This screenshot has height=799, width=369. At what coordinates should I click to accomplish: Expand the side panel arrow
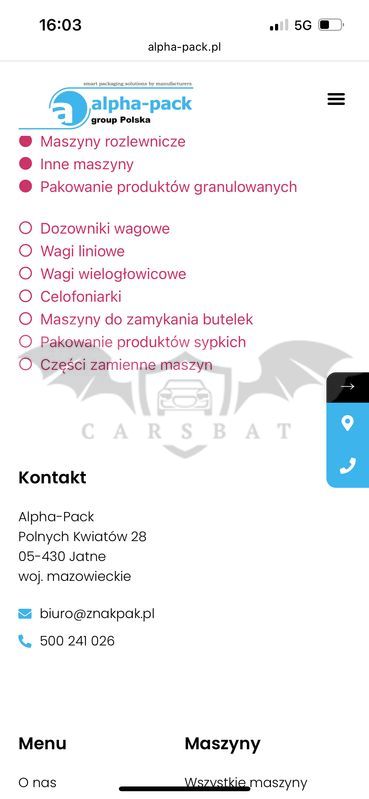[348, 387]
